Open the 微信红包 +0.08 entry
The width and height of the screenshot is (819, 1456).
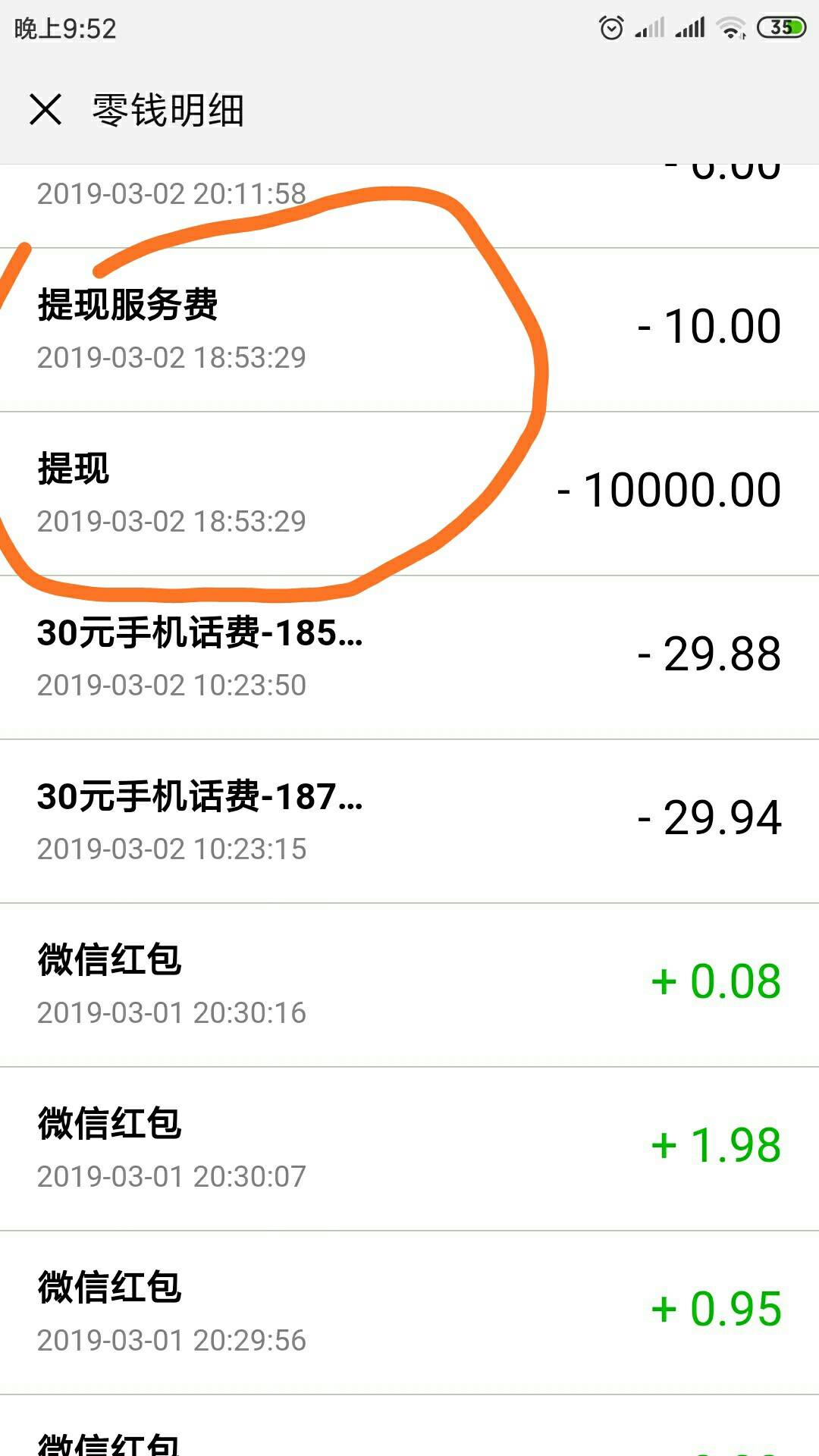[x=409, y=985]
